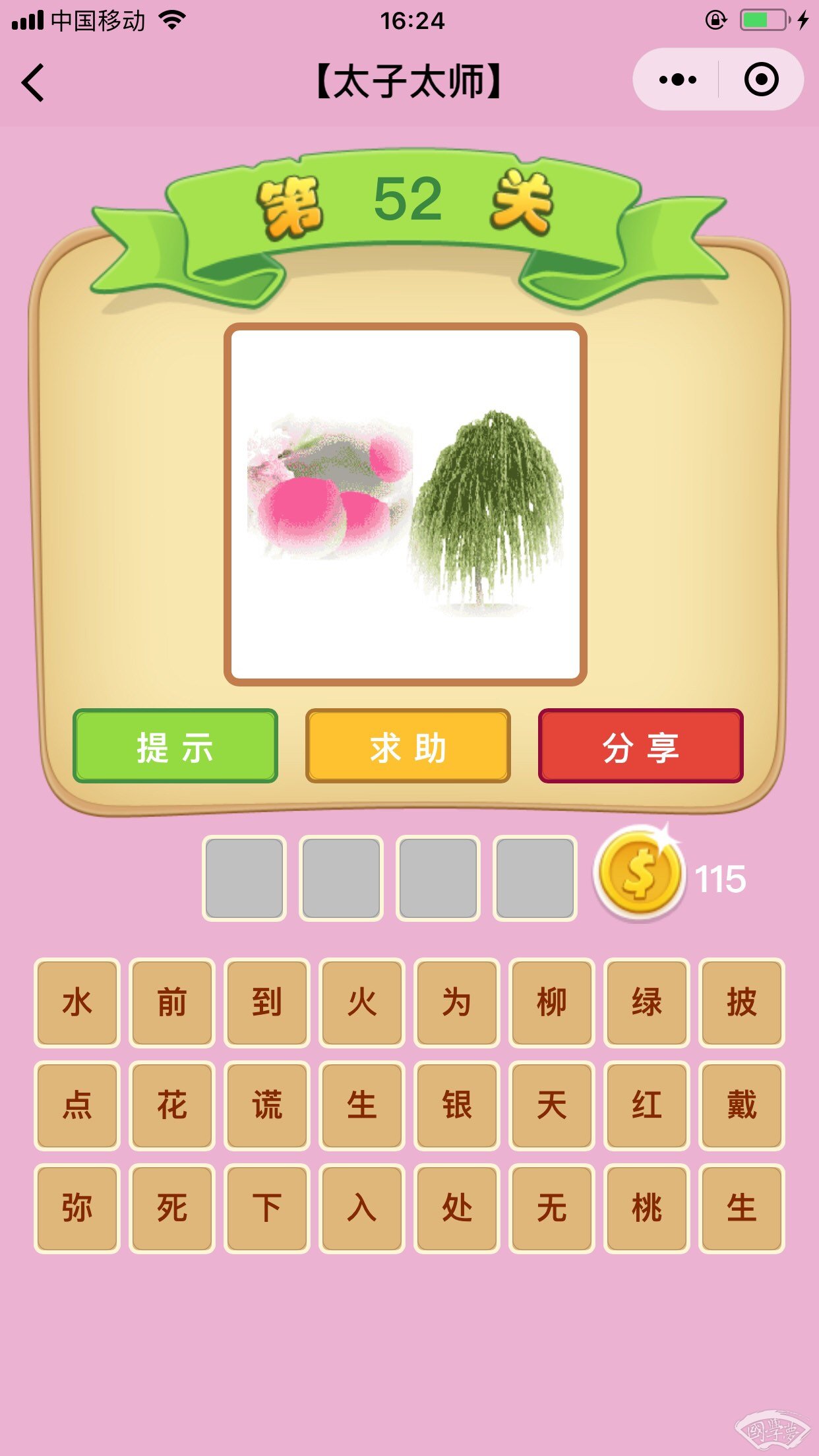The height and width of the screenshot is (1456, 819).
Task: Pick the character 绿
Action: tap(646, 1002)
